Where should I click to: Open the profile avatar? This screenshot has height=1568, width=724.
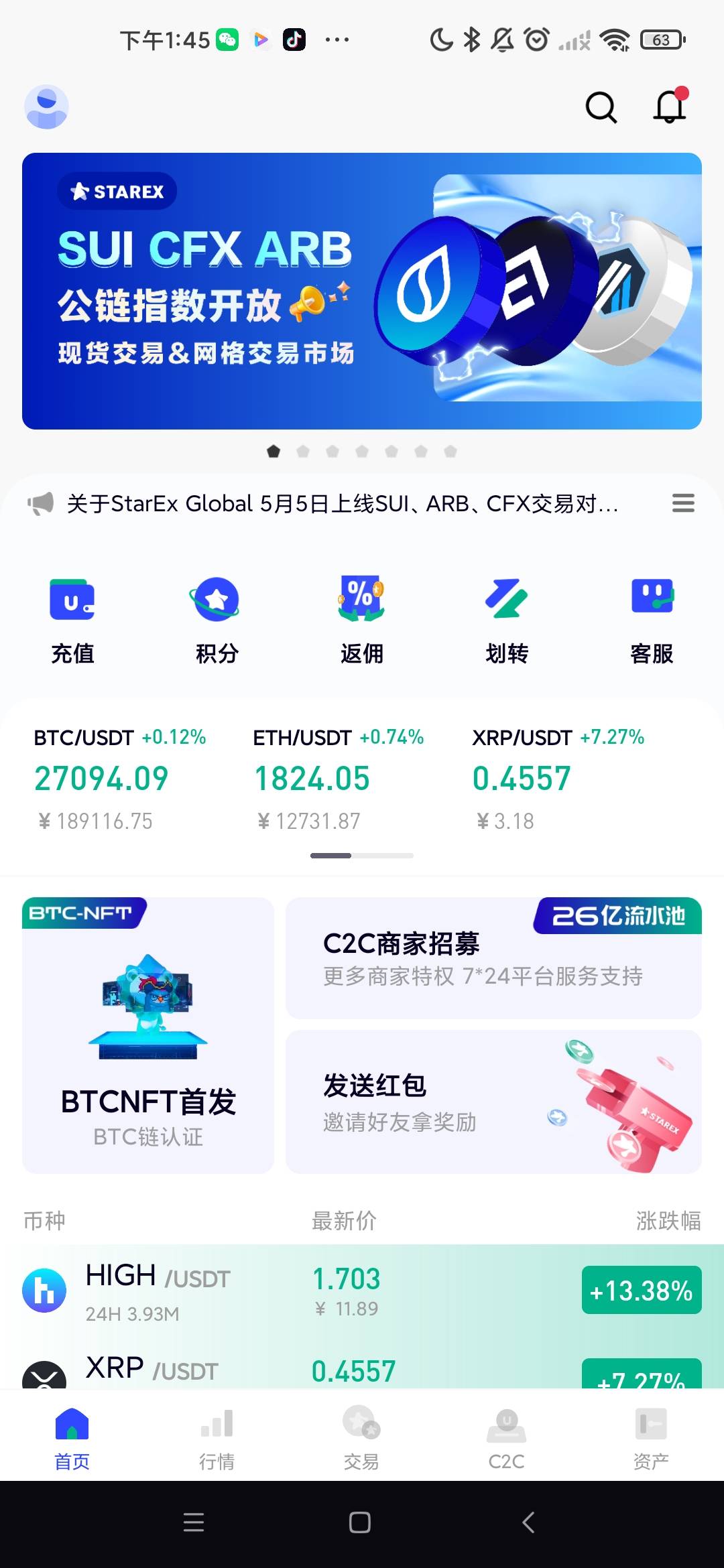coord(46,107)
